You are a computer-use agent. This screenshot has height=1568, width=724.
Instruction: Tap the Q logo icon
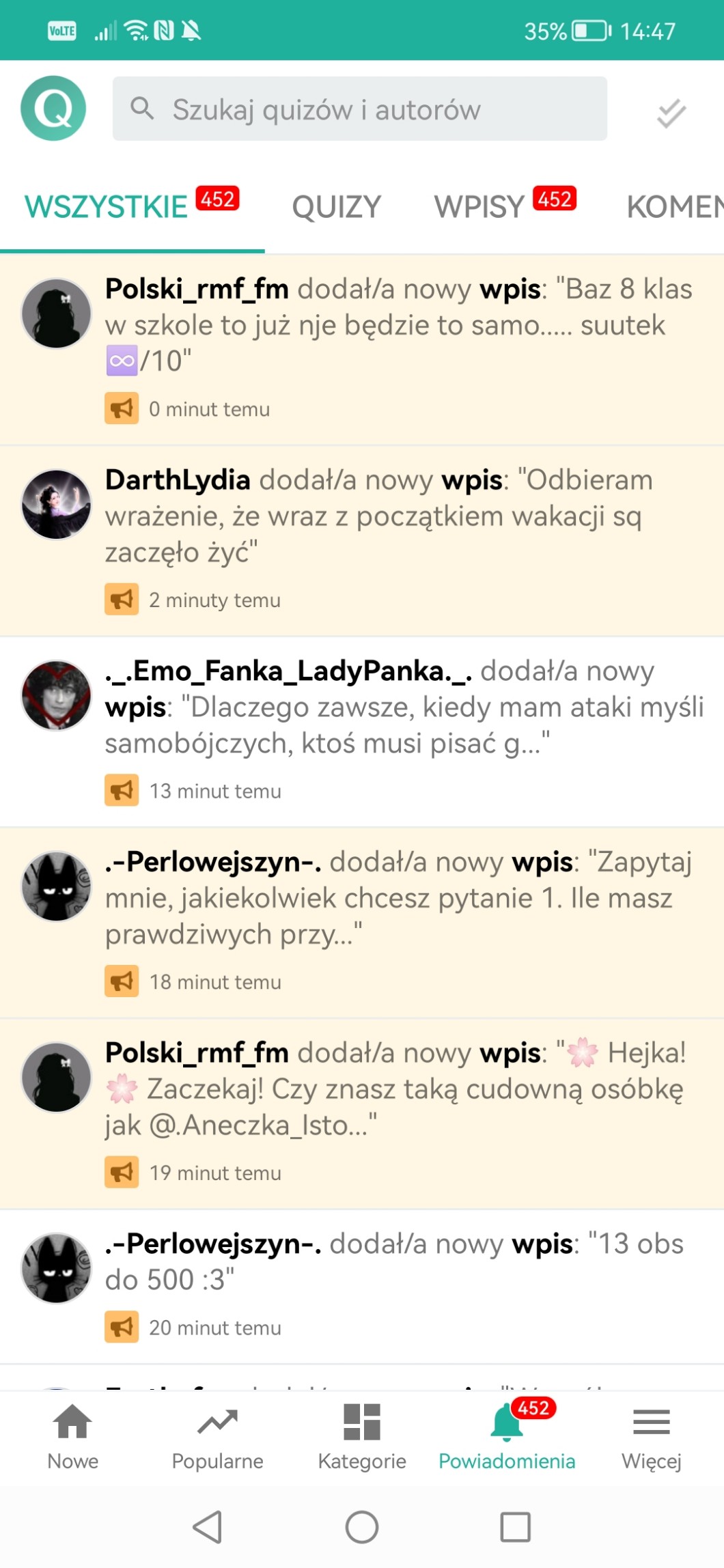(53, 109)
